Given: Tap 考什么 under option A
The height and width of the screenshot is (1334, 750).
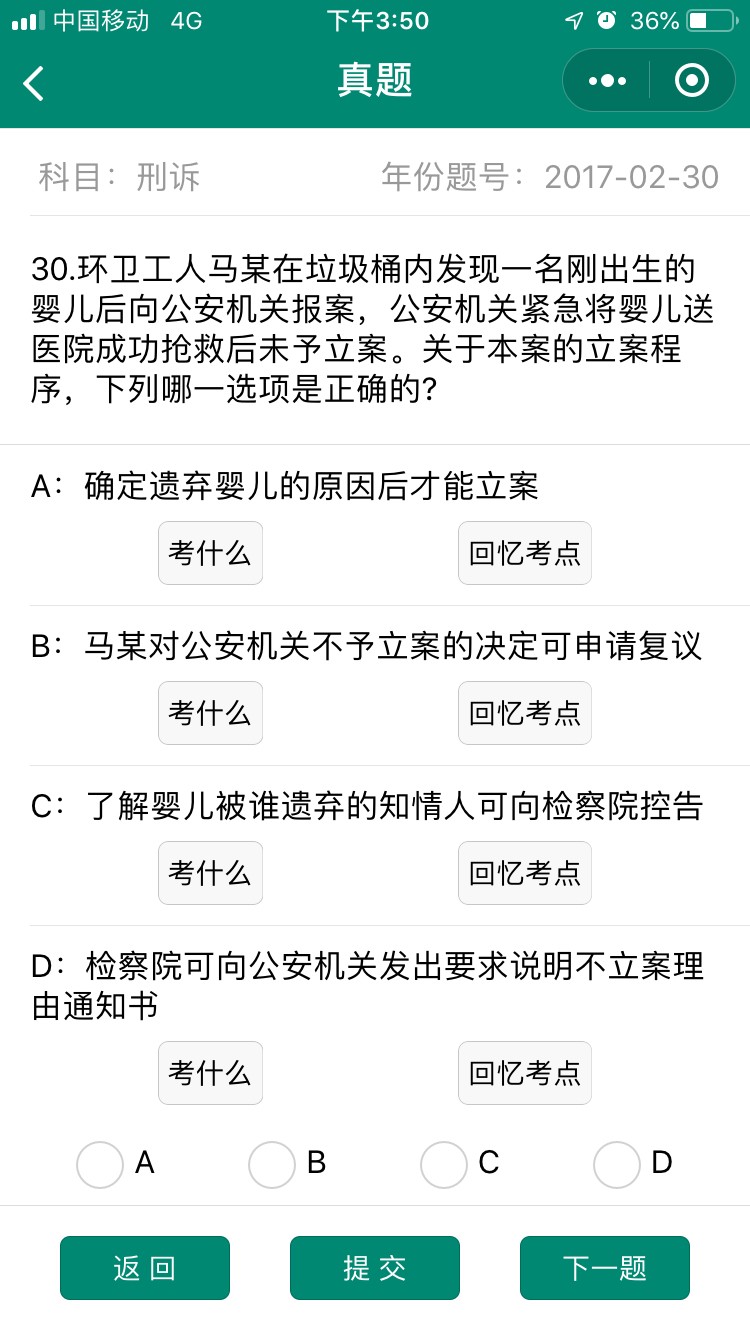Looking at the screenshot, I should [210, 553].
